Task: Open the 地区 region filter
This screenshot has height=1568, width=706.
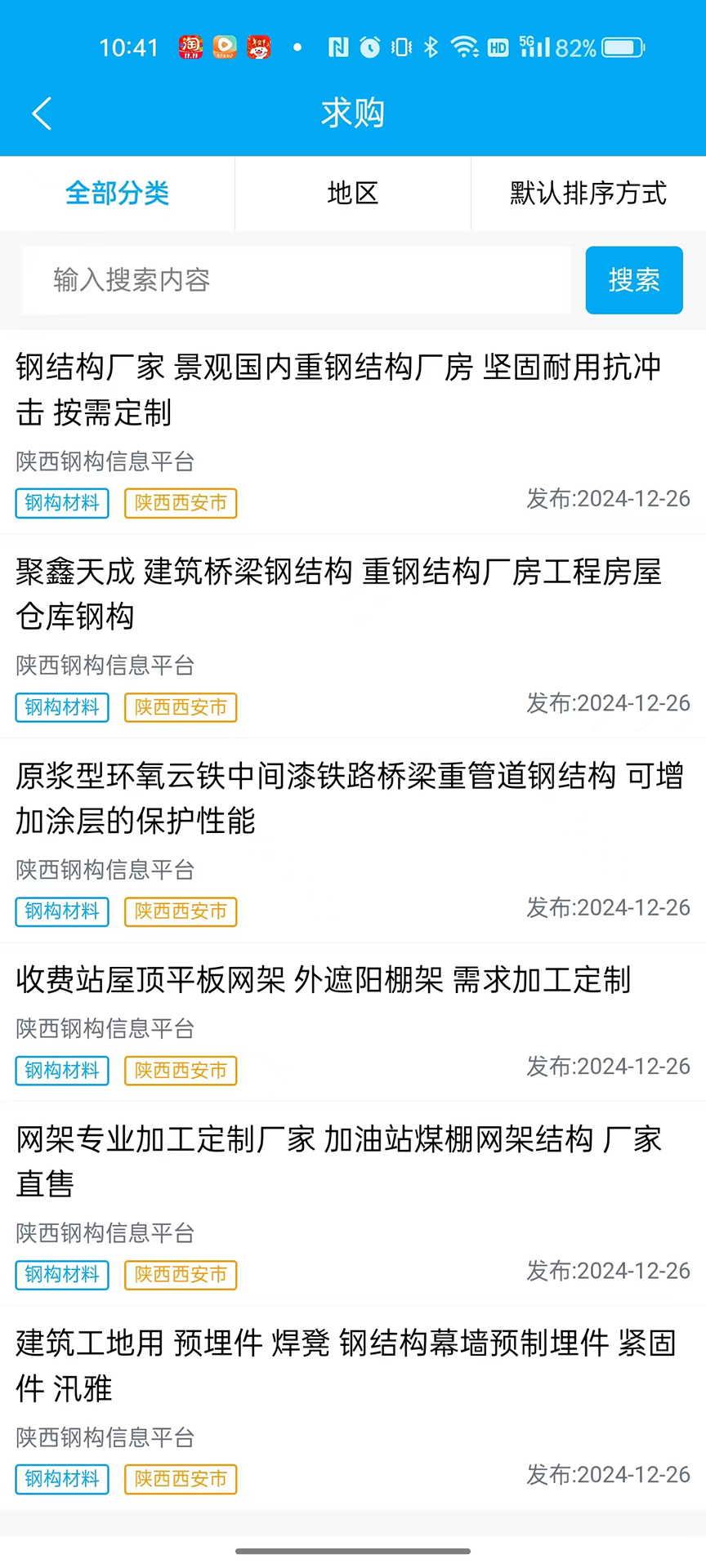Action: coord(352,194)
